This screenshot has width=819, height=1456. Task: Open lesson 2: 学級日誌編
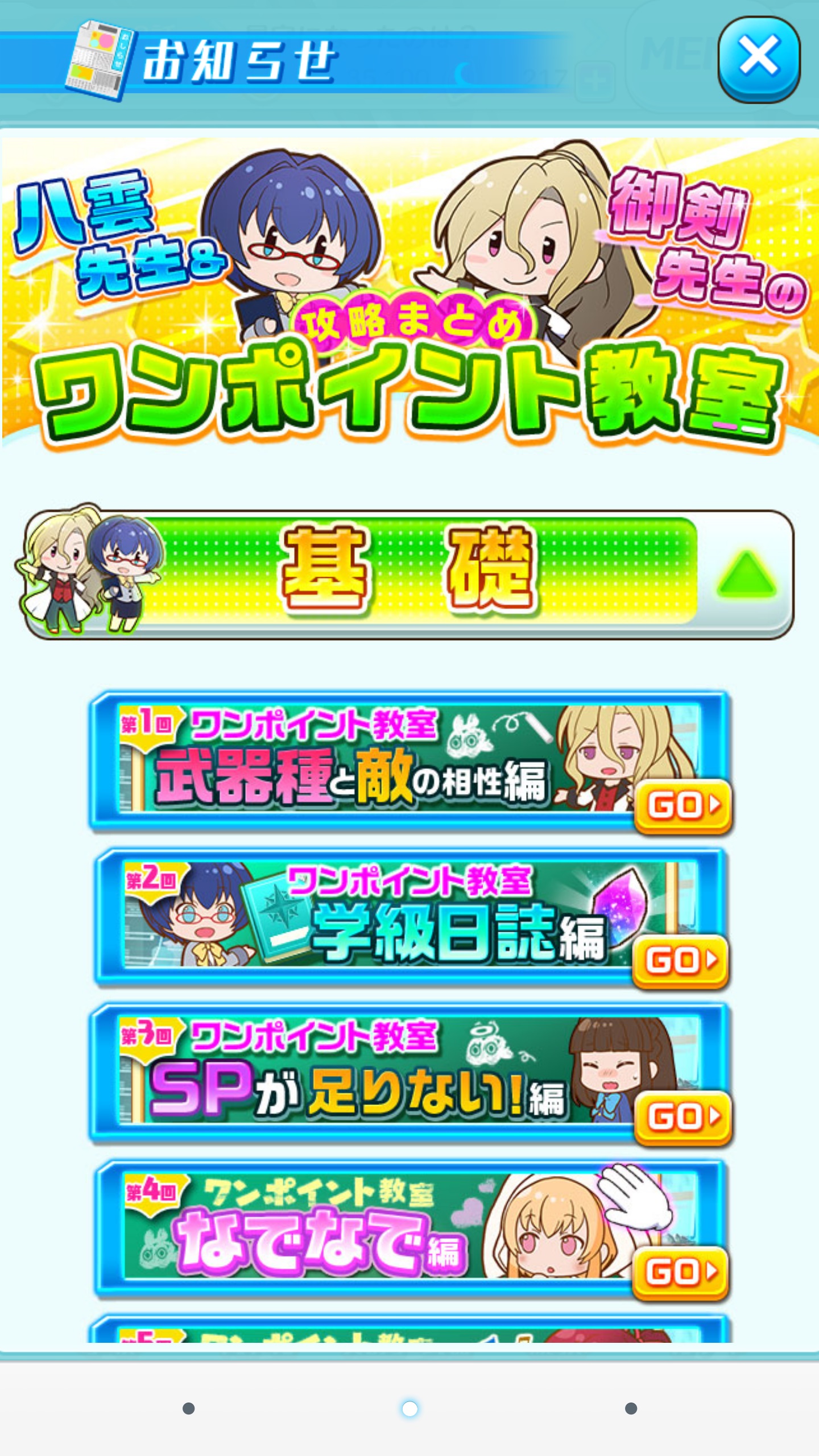pyautogui.click(x=680, y=961)
